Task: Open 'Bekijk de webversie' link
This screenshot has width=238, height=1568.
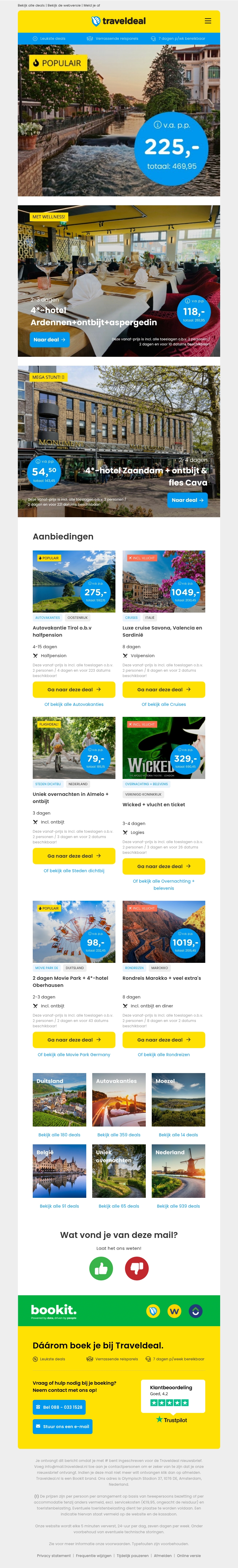Action: (x=65, y=5)
